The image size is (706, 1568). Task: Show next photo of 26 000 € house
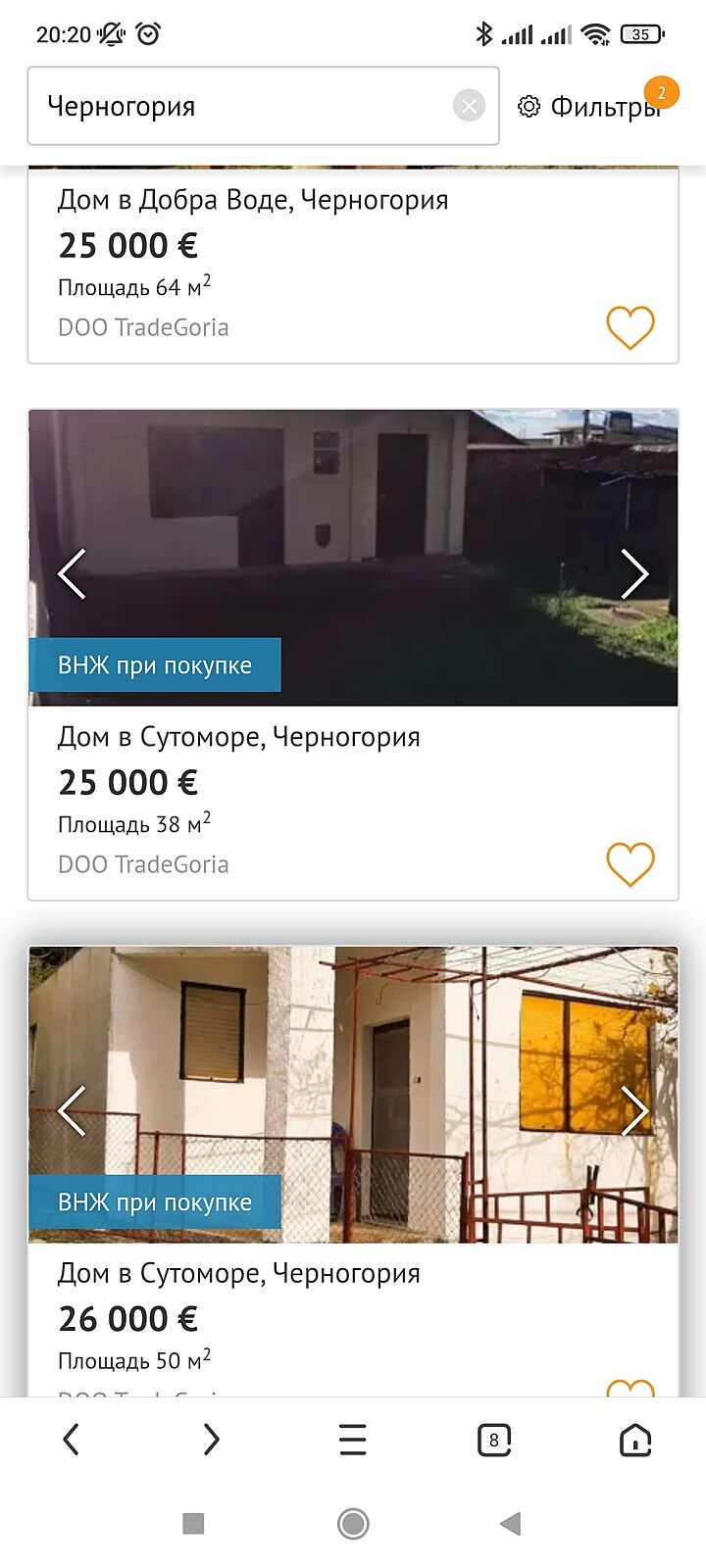tap(634, 1110)
